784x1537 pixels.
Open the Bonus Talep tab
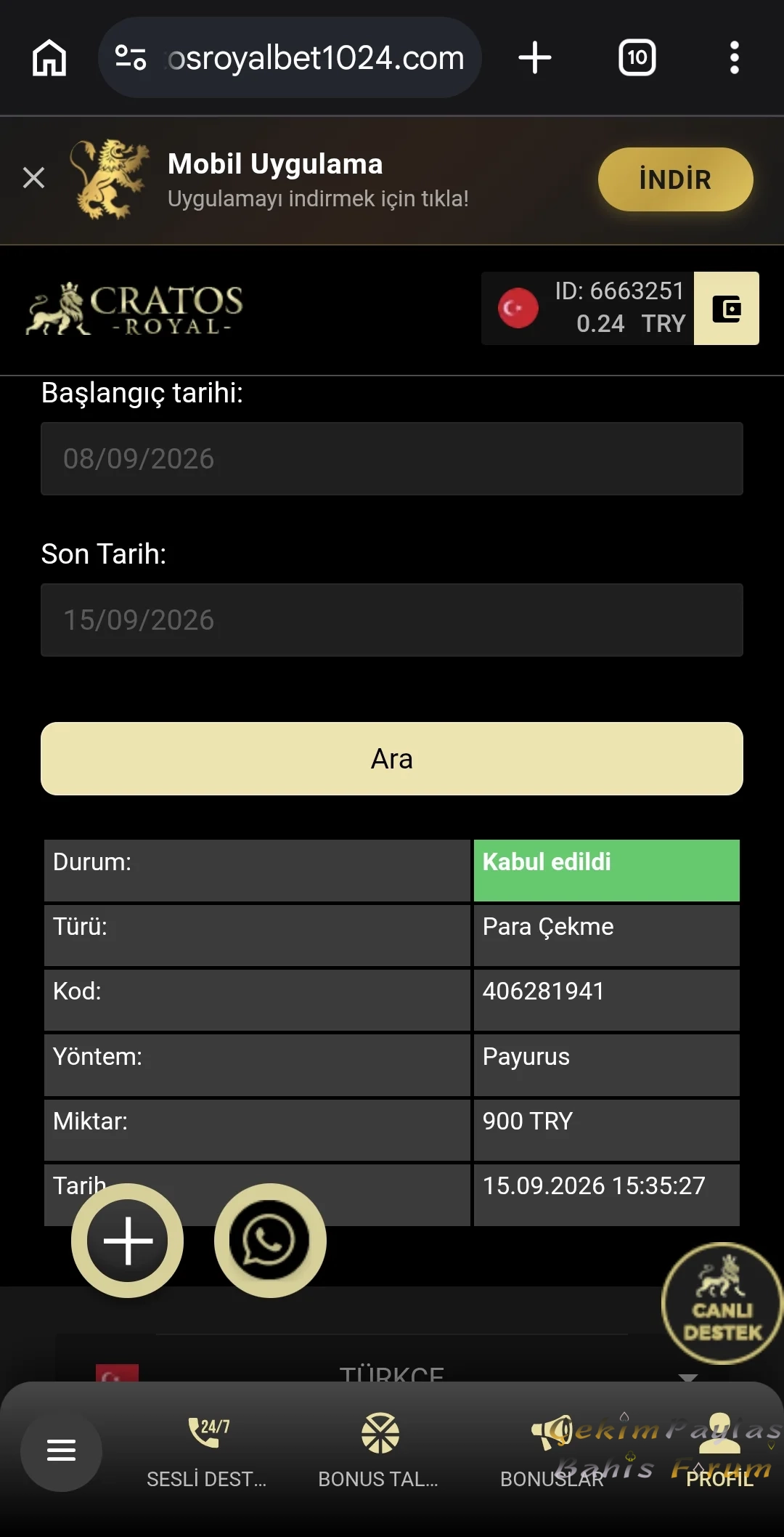(379, 1450)
